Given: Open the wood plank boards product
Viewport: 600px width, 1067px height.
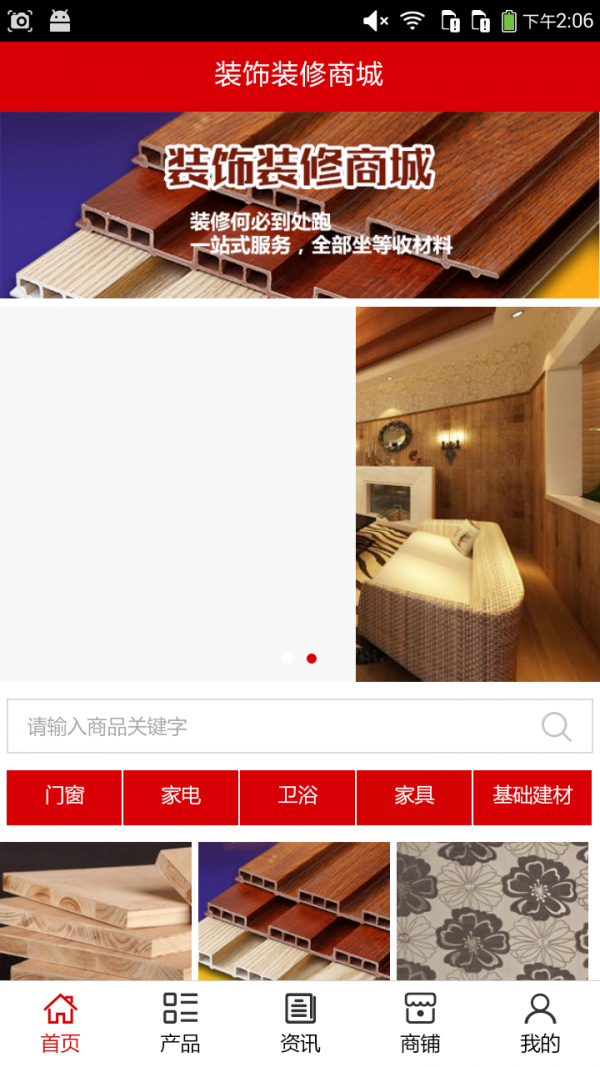Looking at the screenshot, I should pyautogui.click(x=95, y=911).
